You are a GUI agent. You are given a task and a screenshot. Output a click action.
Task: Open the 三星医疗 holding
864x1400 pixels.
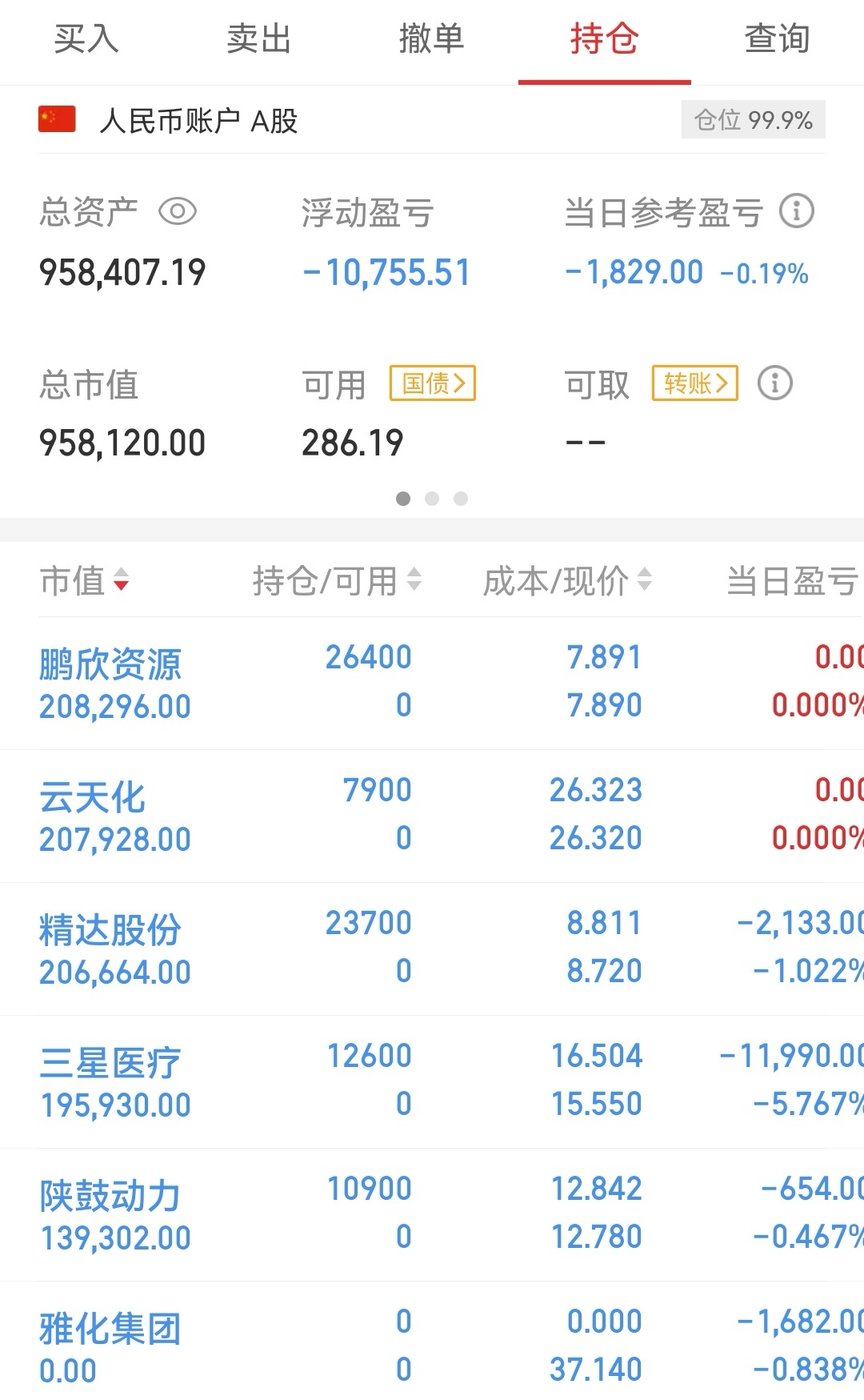(x=432, y=1081)
